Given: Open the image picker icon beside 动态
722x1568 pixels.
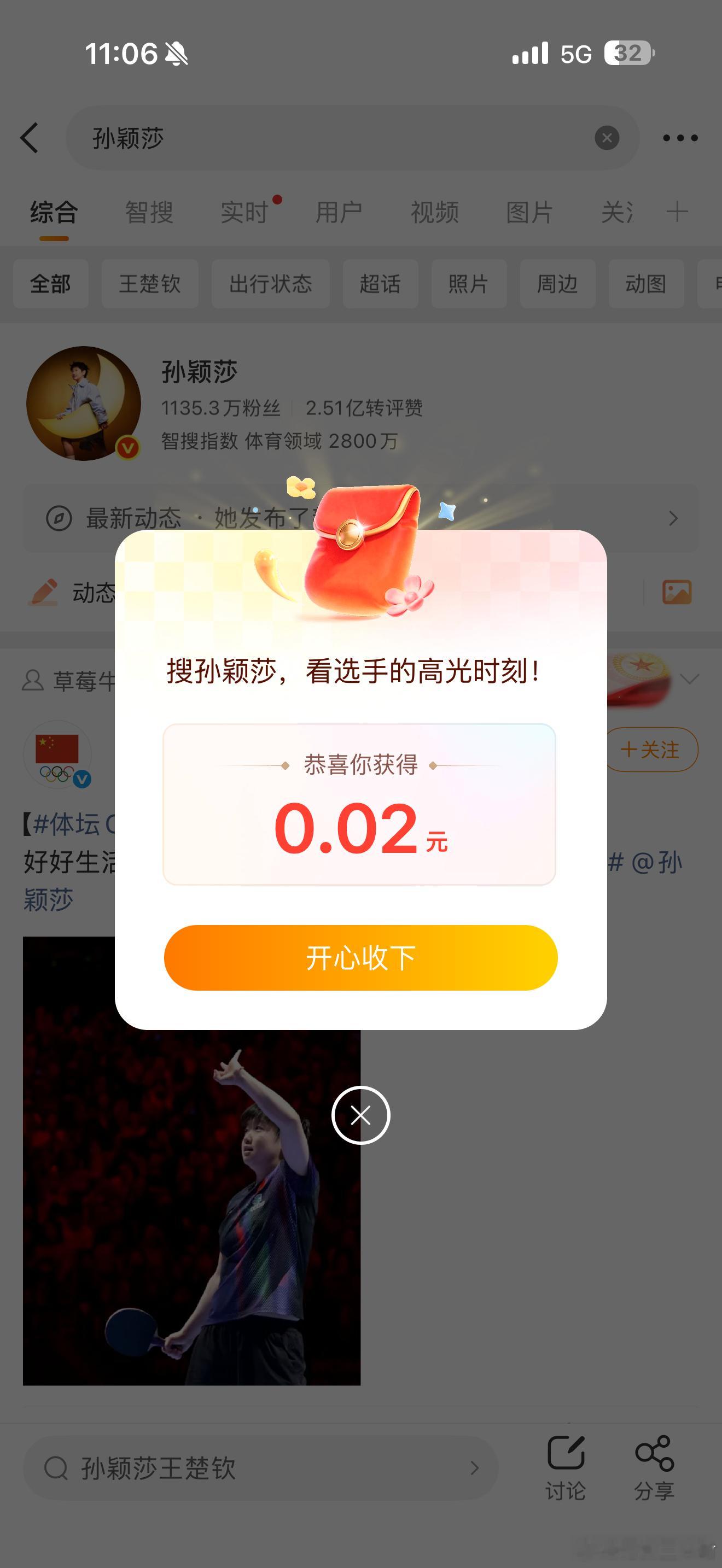Looking at the screenshot, I should tap(678, 590).
